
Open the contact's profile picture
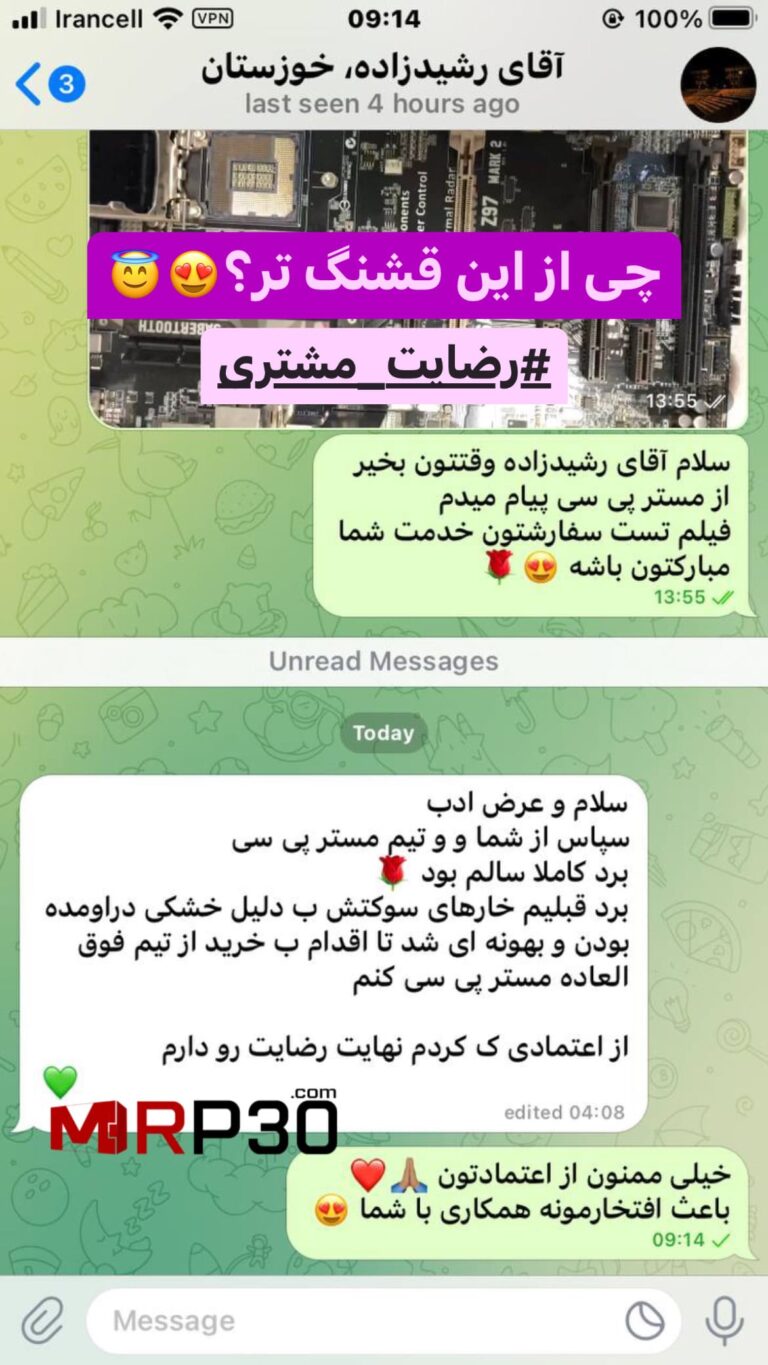(717, 85)
